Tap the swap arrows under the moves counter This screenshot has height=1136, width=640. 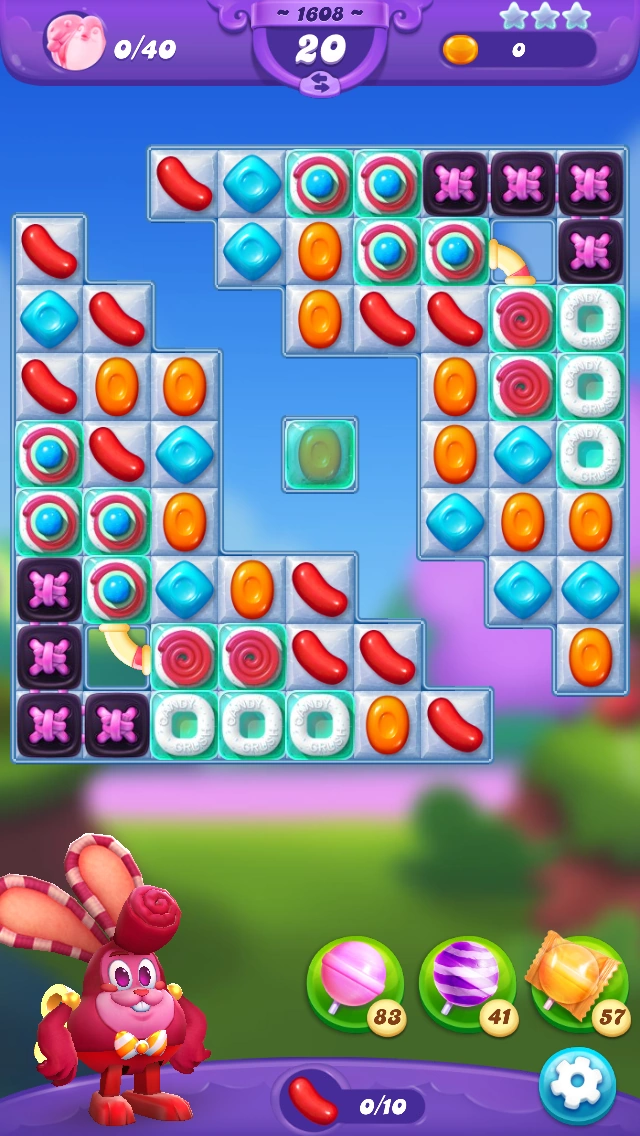point(320,85)
